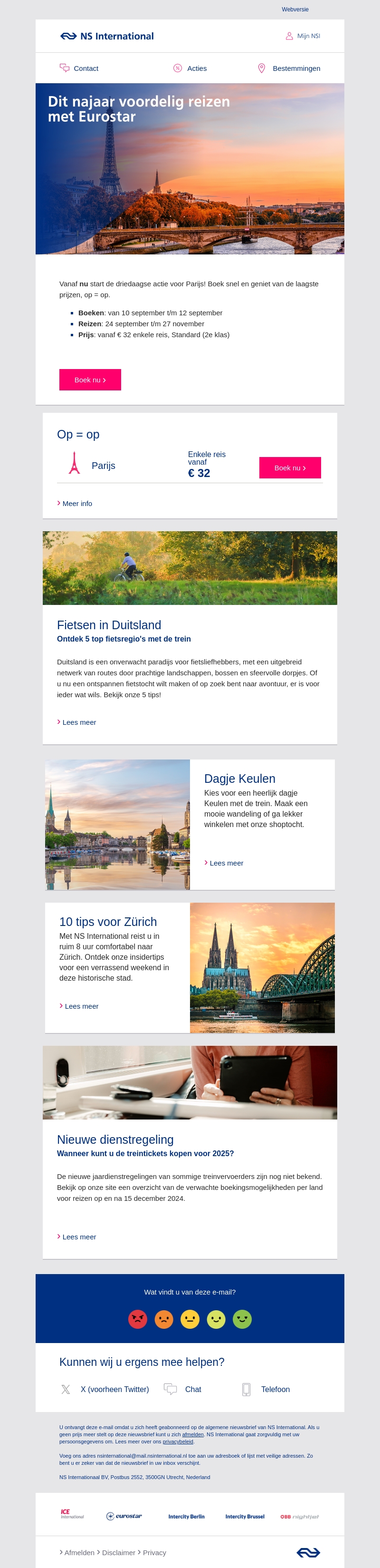Read more about Fietsen in Duitsland
Viewport: 380px width, 1568px height.
[x=78, y=722]
